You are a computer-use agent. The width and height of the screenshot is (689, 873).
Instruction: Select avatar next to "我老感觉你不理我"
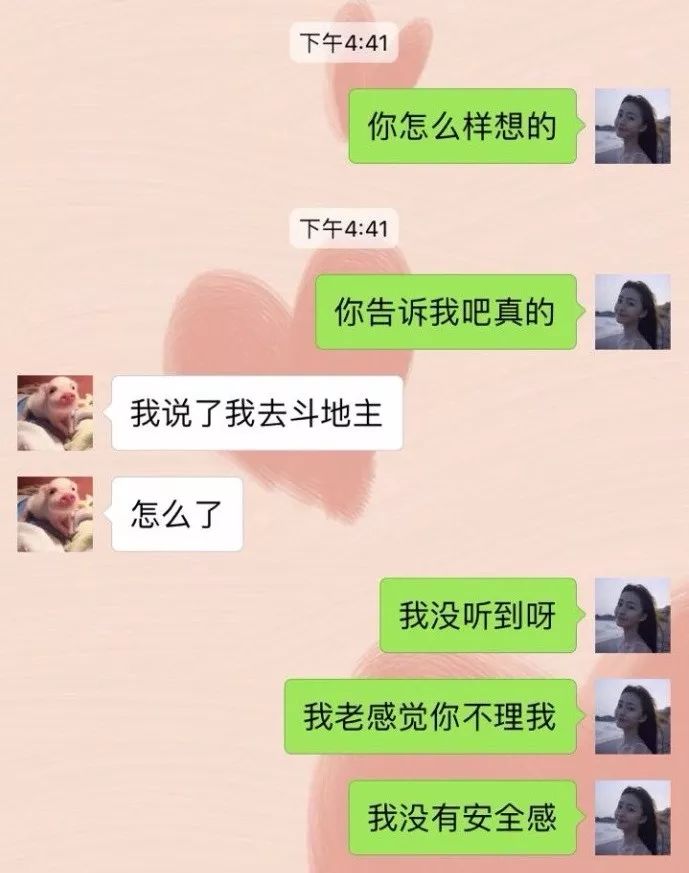pyautogui.click(x=632, y=716)
